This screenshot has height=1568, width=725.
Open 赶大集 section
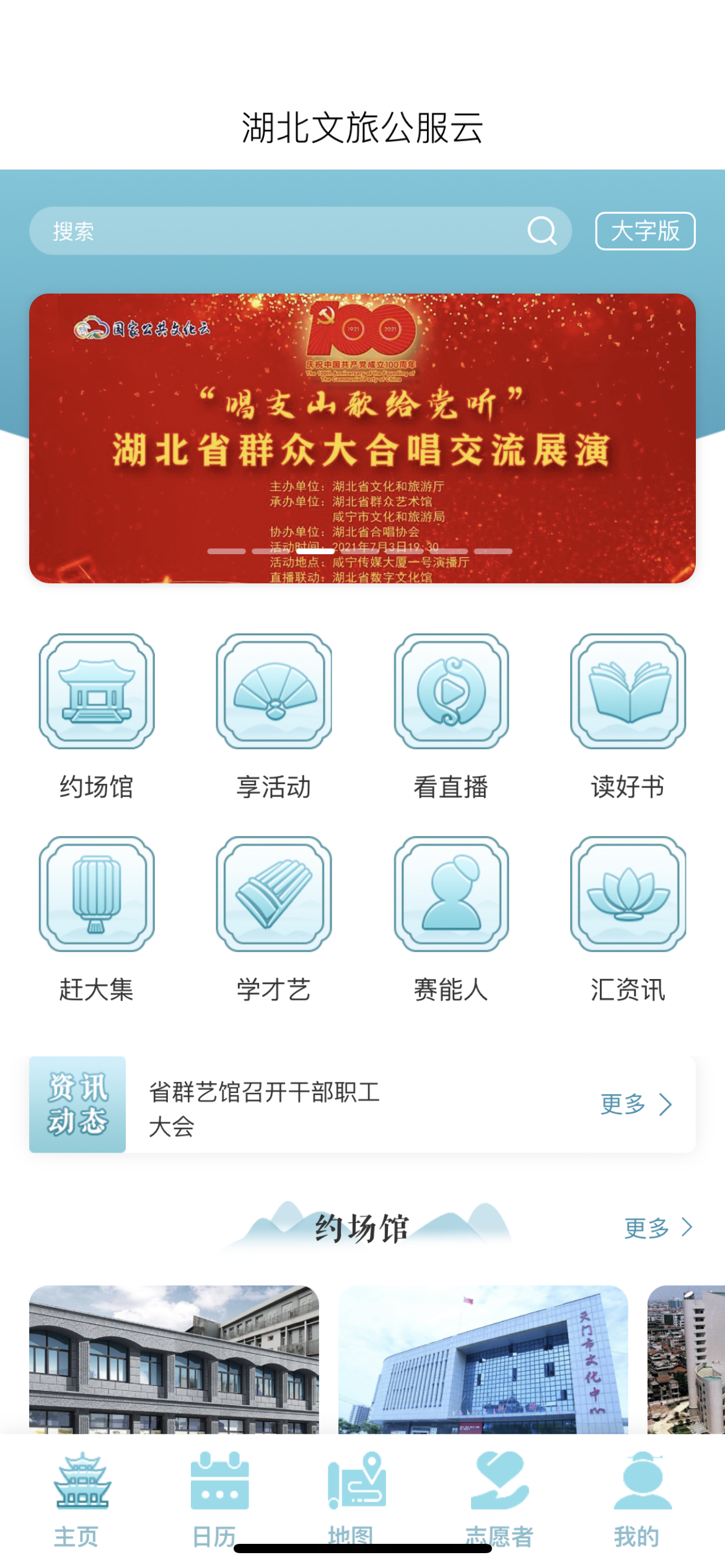tap(97, 918)
